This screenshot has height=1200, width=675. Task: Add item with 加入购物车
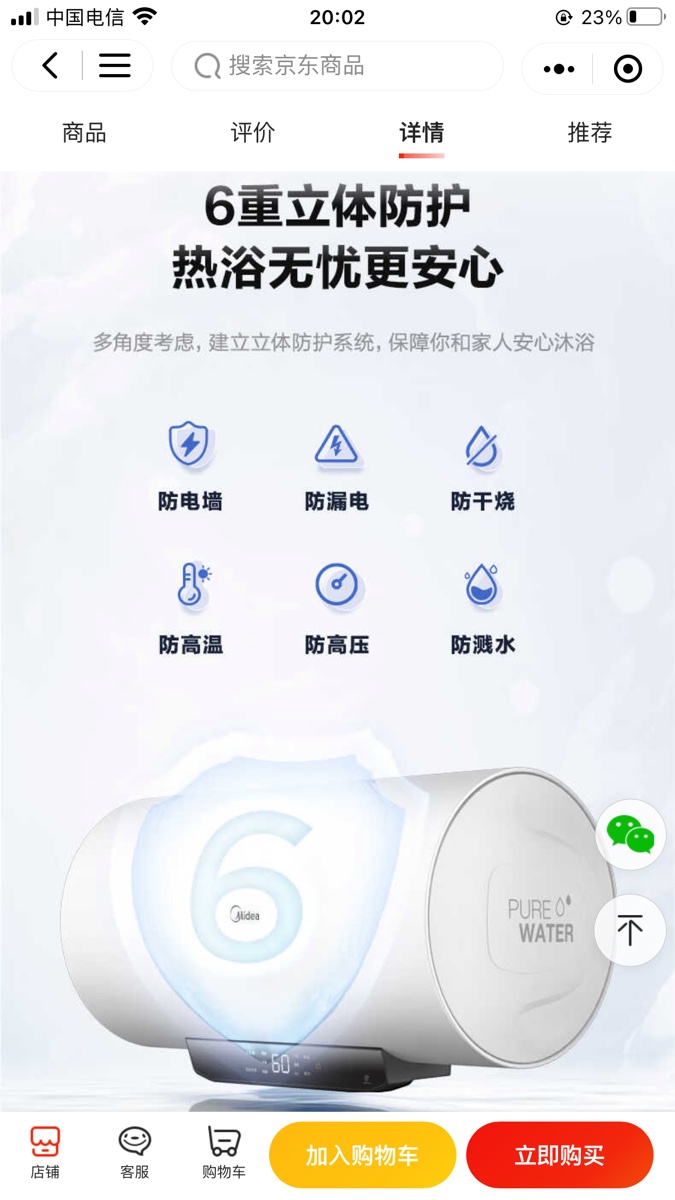pyautogui.click(x=362, y=1156)
